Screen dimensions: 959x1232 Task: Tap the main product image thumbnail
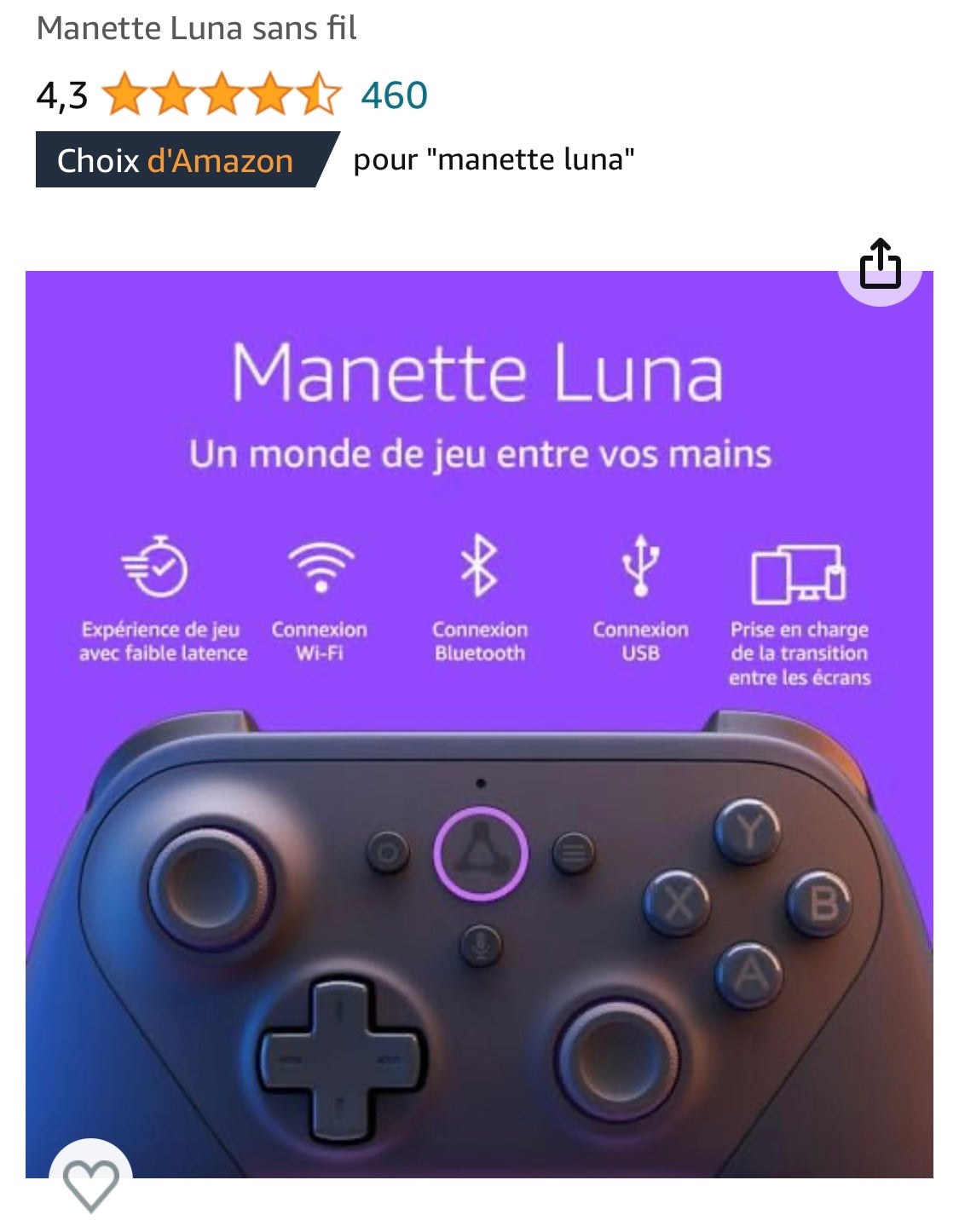click(479, 750)
